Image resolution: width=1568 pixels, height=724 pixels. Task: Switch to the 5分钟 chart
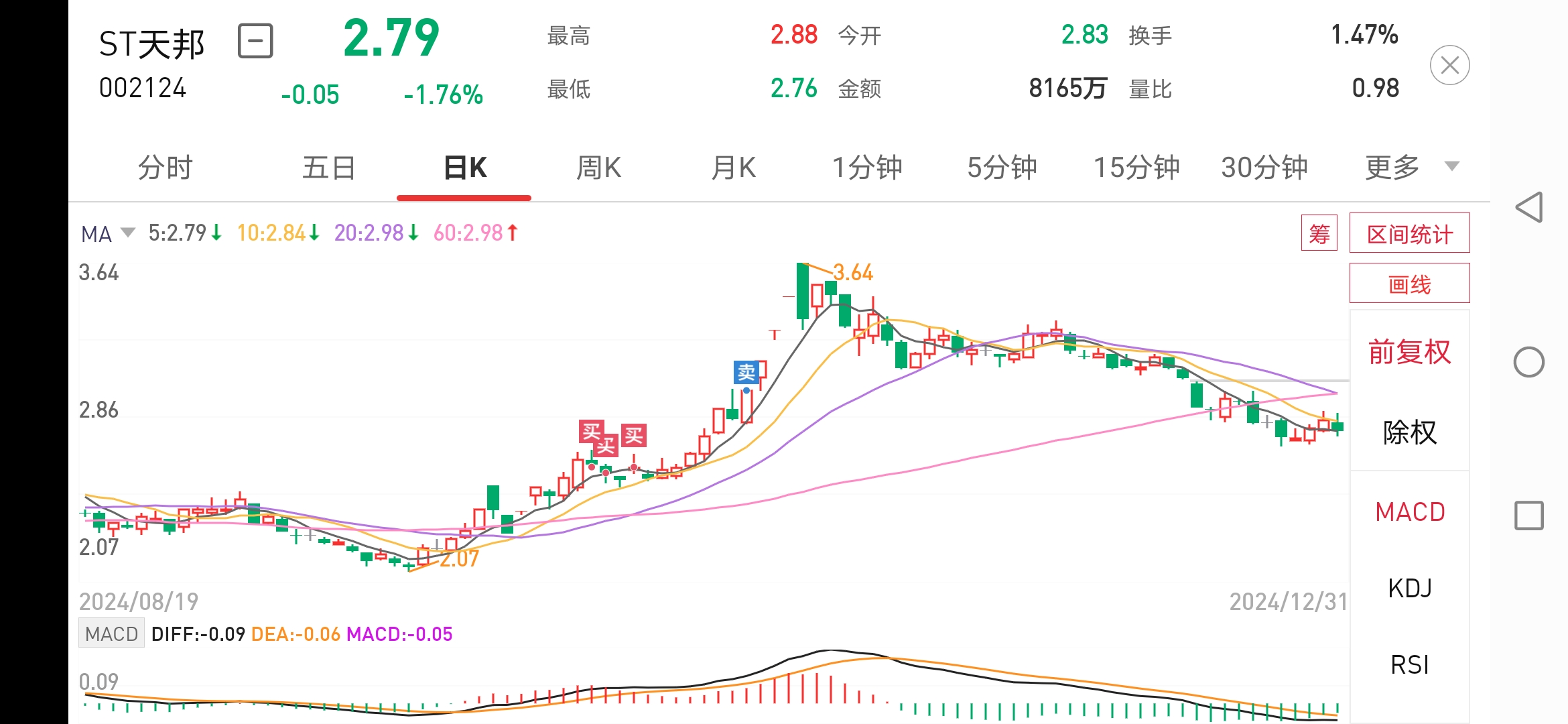pyautogui.click(x=1002, y=168)
